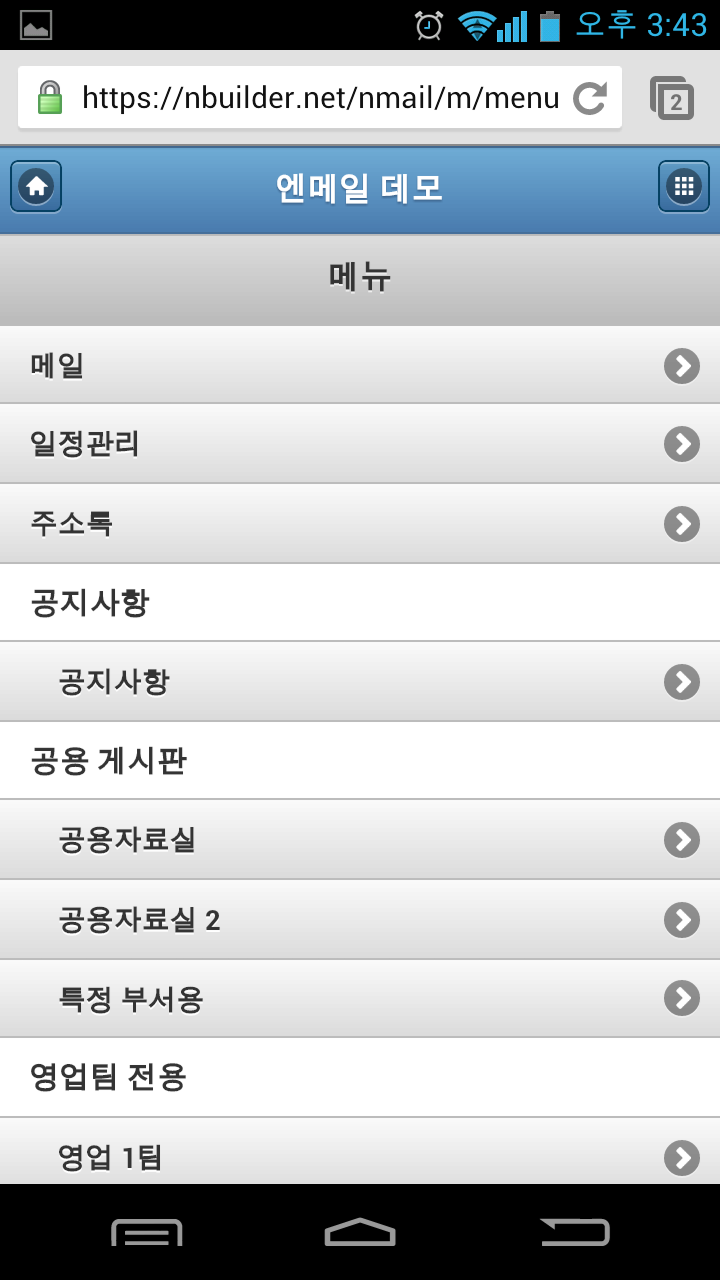This screenshot has width=720, height=1280.
Task: Reload the page with the refresh icon
Action: tap(590, 98)
